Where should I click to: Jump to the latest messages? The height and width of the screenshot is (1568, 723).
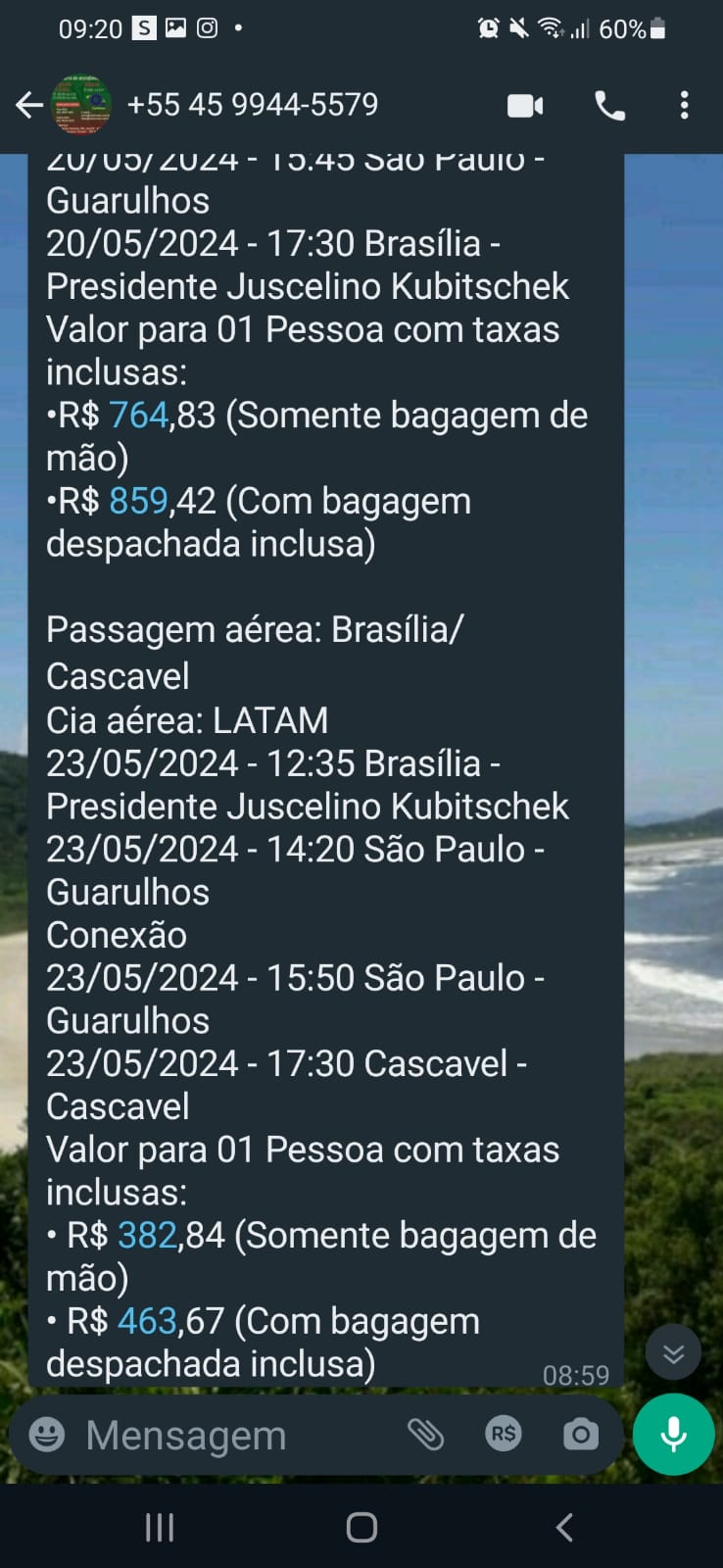[673, 1353]
